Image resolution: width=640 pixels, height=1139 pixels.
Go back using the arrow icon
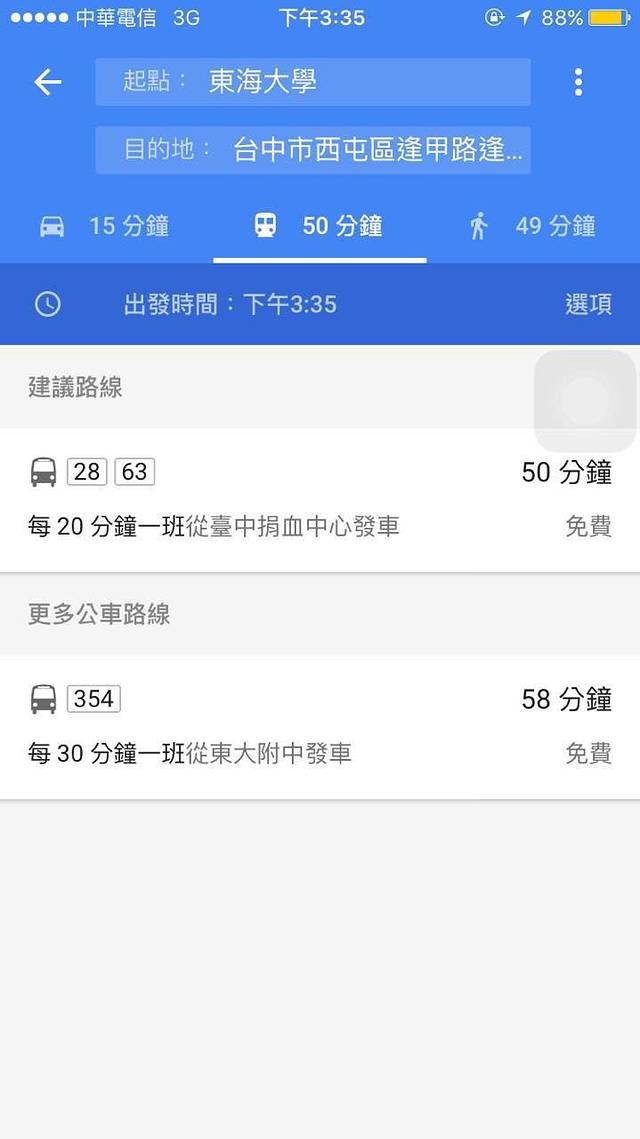click(48, 82)
